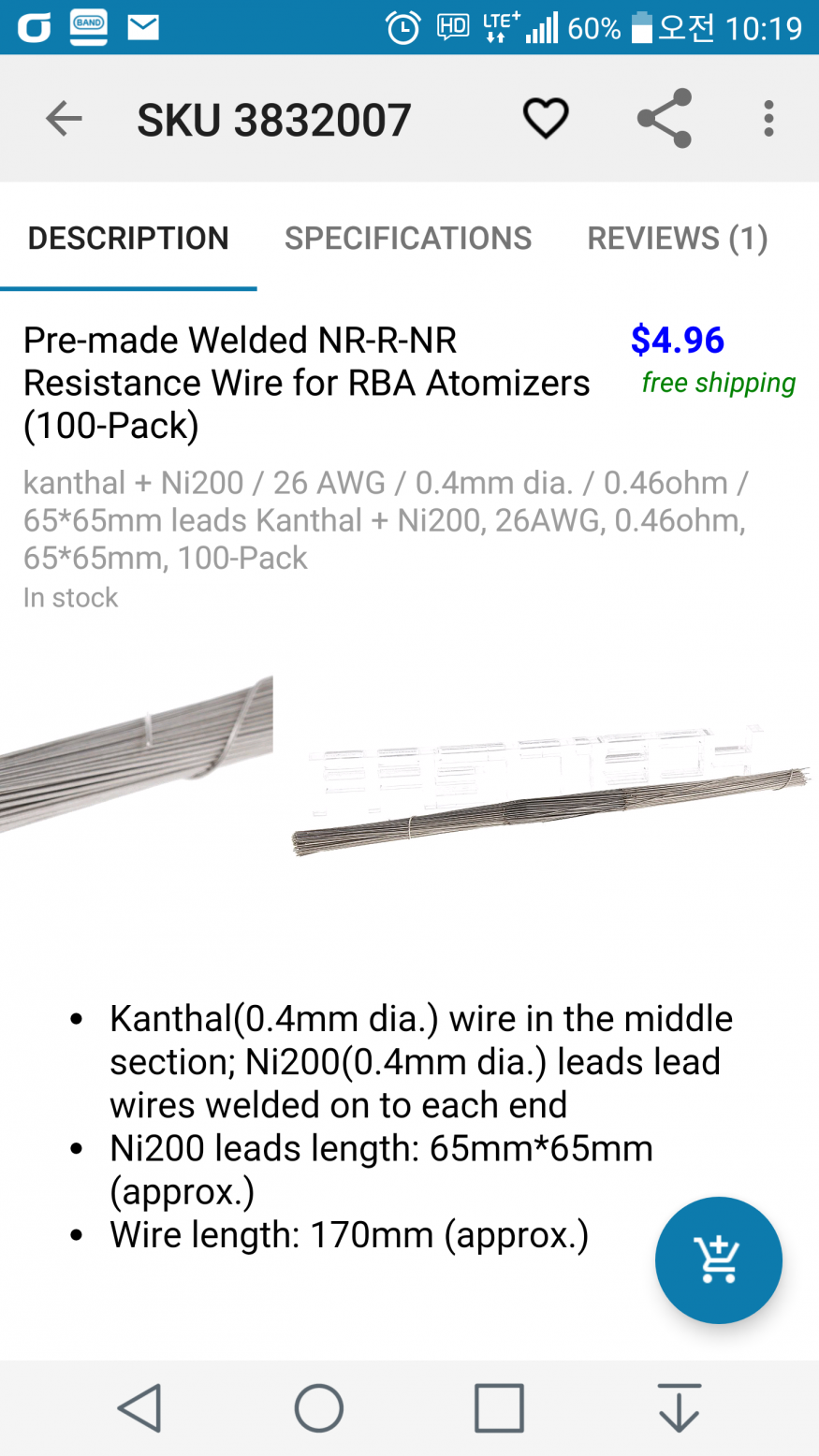The height and width of the screenshot is (1456, 819).
Task: Add this product to favorites with heart
Action: click(x=546, y=119)
